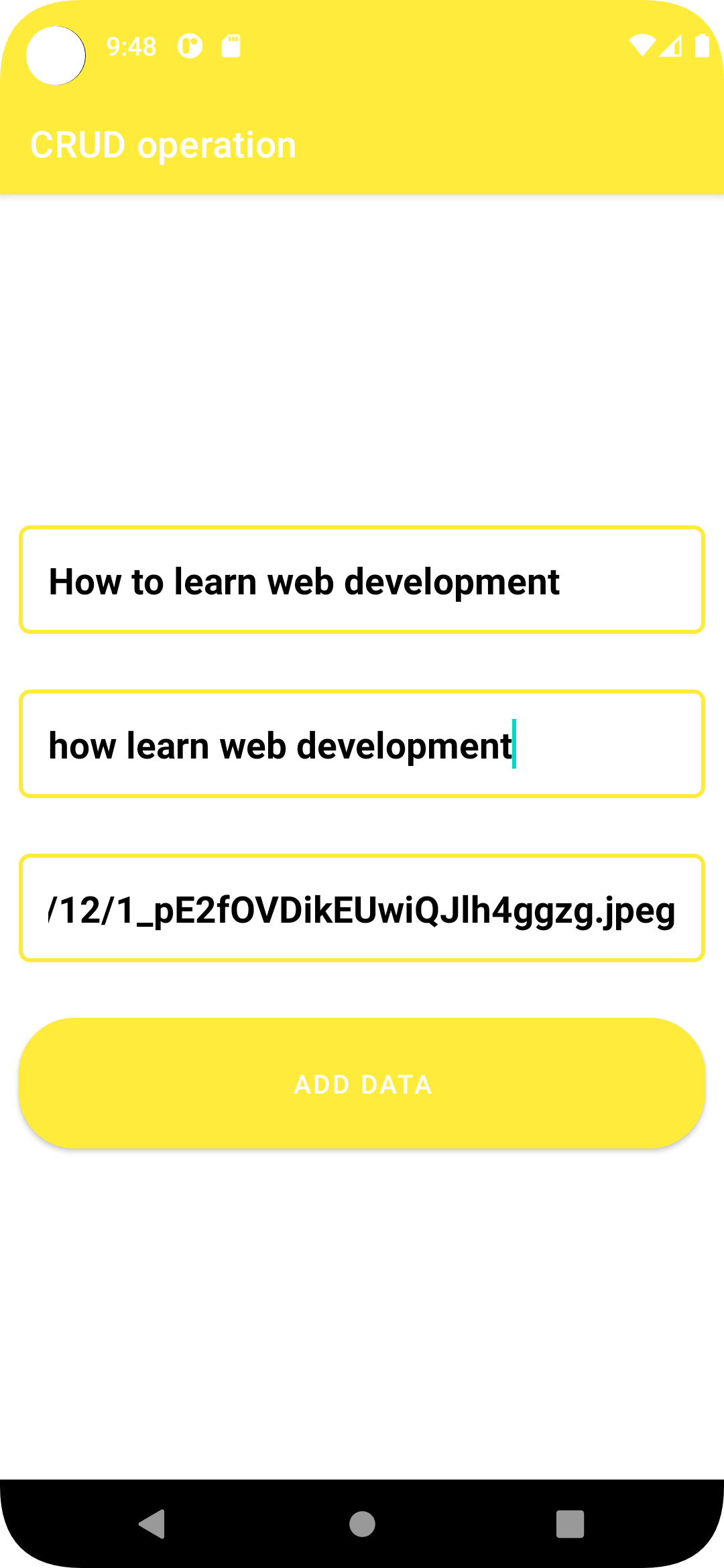Tap the clock showing 9:48
This screenshot has height=1568, width=724.
(x=131, y=46)
